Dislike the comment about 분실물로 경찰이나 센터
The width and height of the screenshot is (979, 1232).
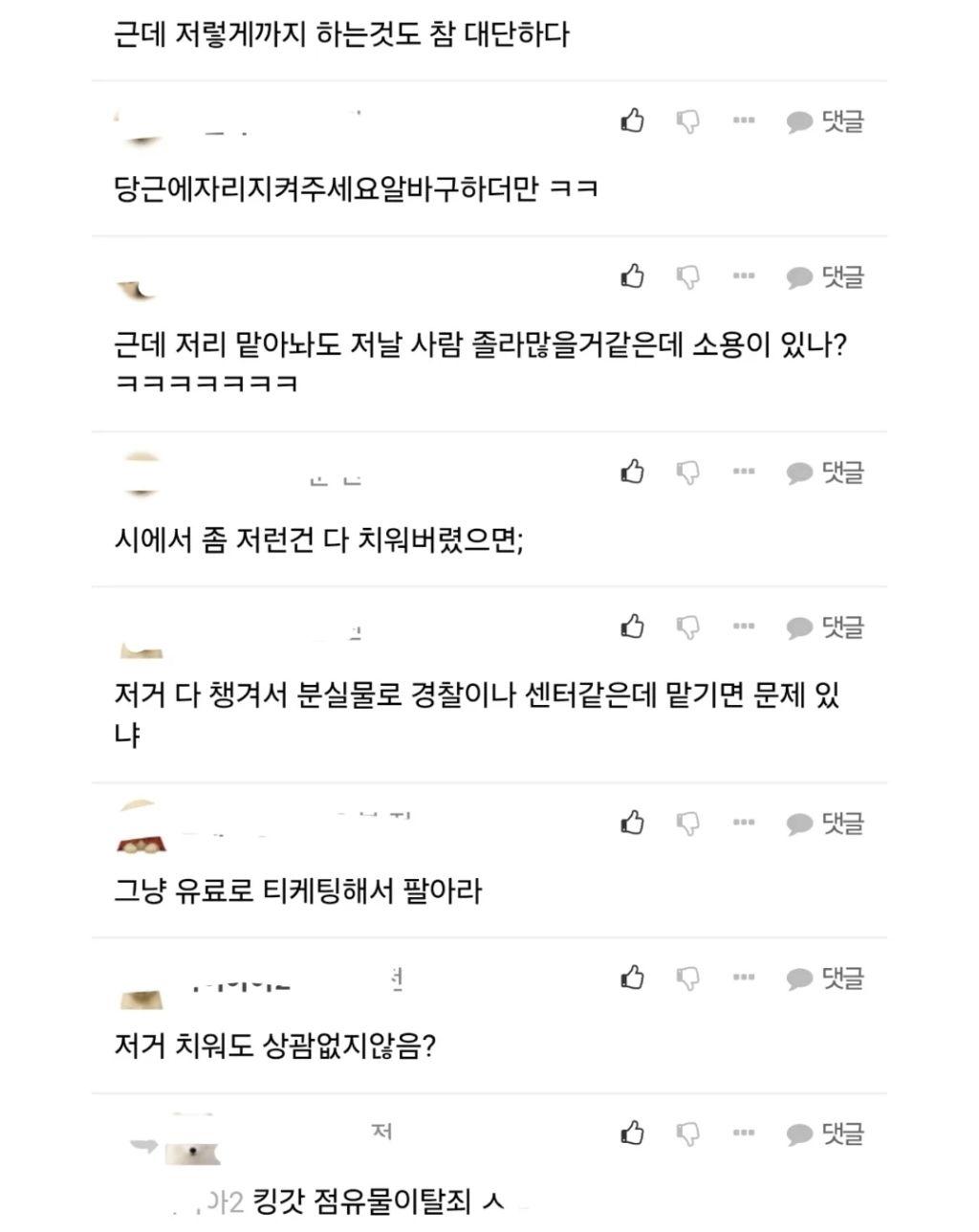(687, 627)
